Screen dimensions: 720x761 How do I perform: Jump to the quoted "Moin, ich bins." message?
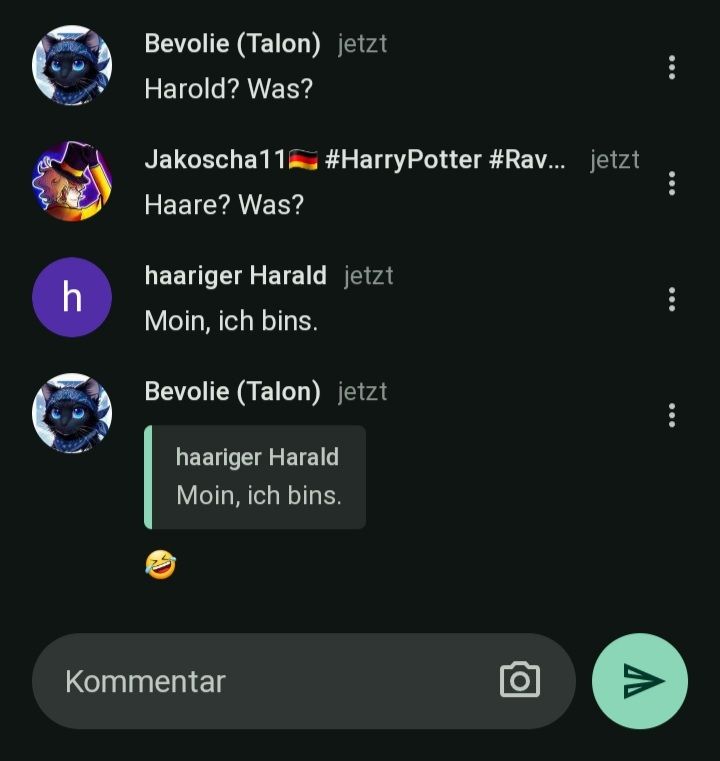click(256, 477)
